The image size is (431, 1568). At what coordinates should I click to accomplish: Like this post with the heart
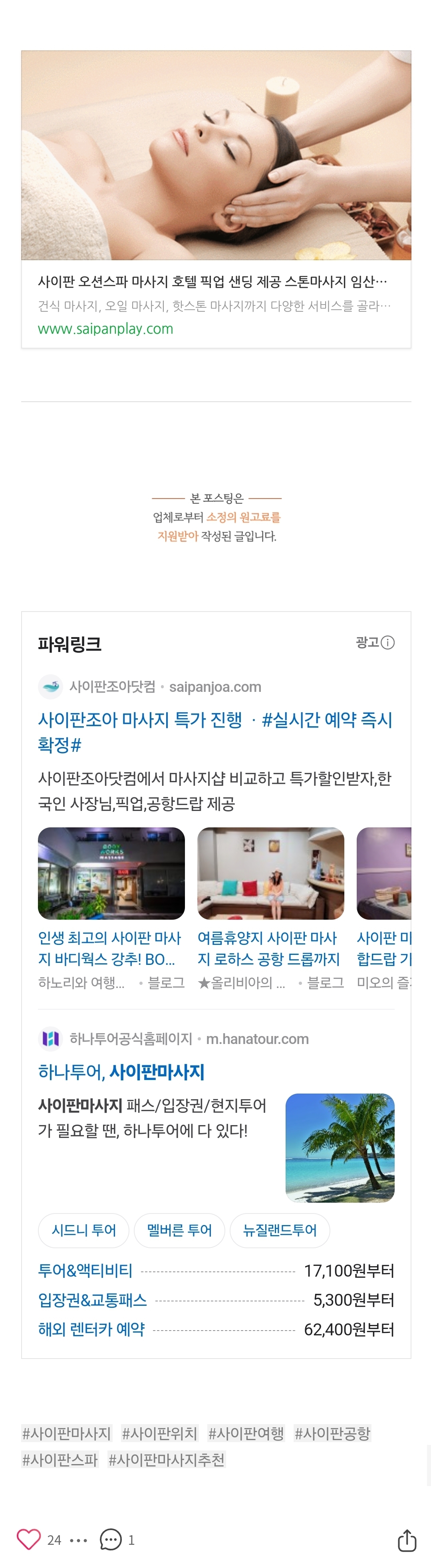tap(29, 1539)
